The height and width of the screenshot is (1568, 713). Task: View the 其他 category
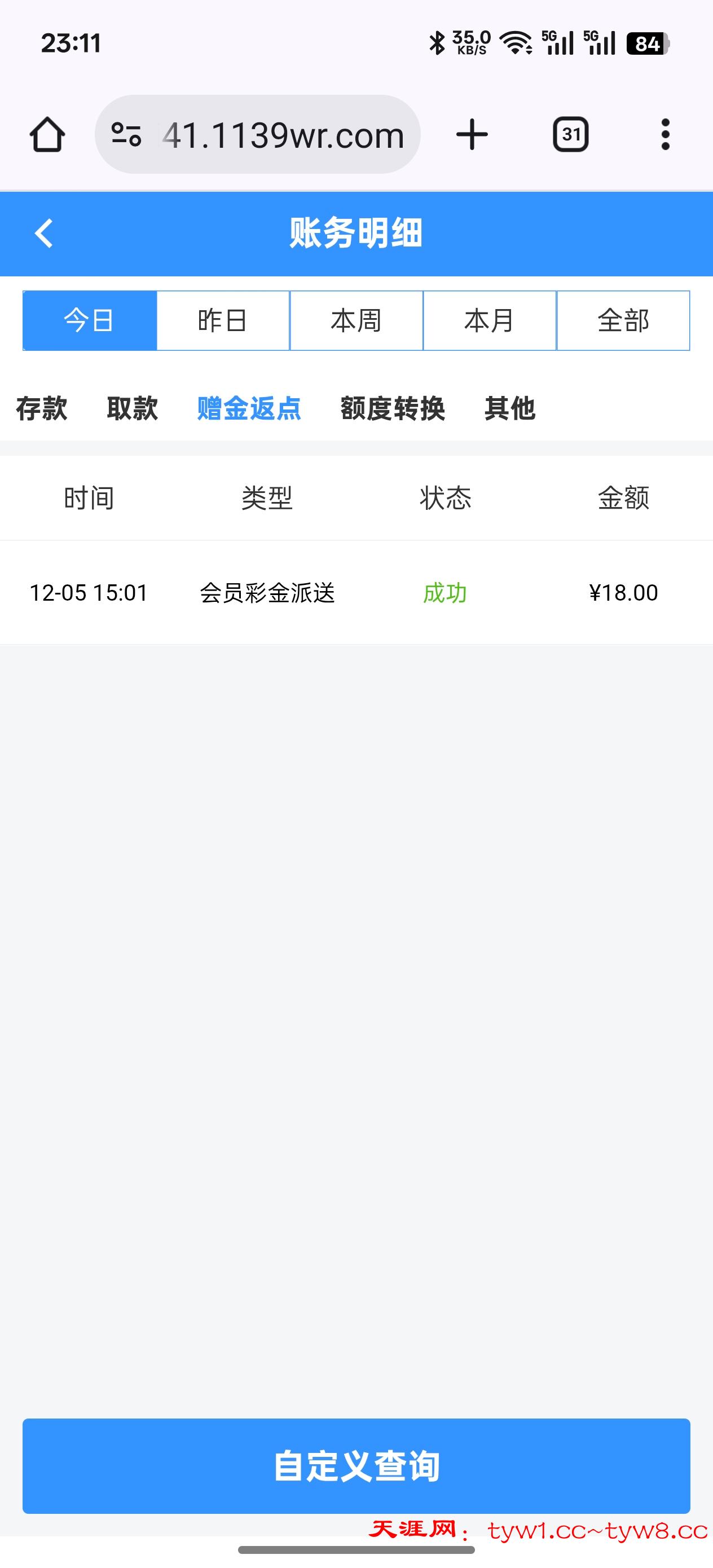pos(509,408)
